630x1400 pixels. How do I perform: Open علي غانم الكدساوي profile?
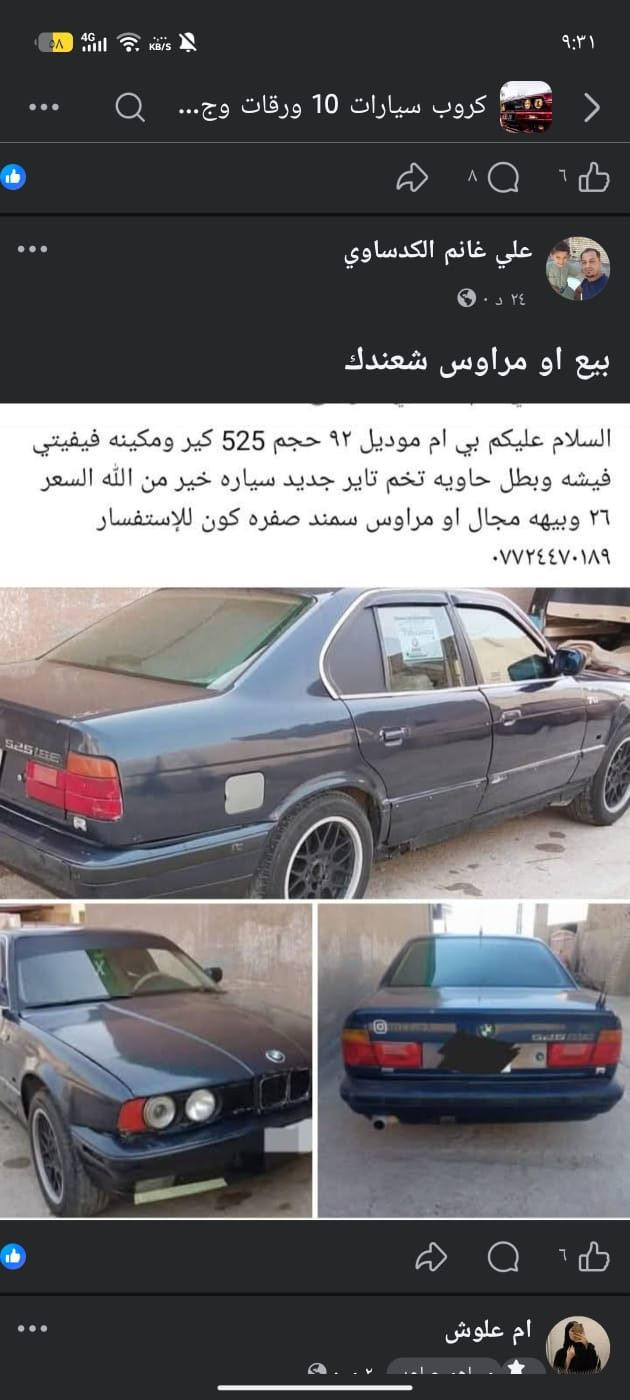point(577,269)
